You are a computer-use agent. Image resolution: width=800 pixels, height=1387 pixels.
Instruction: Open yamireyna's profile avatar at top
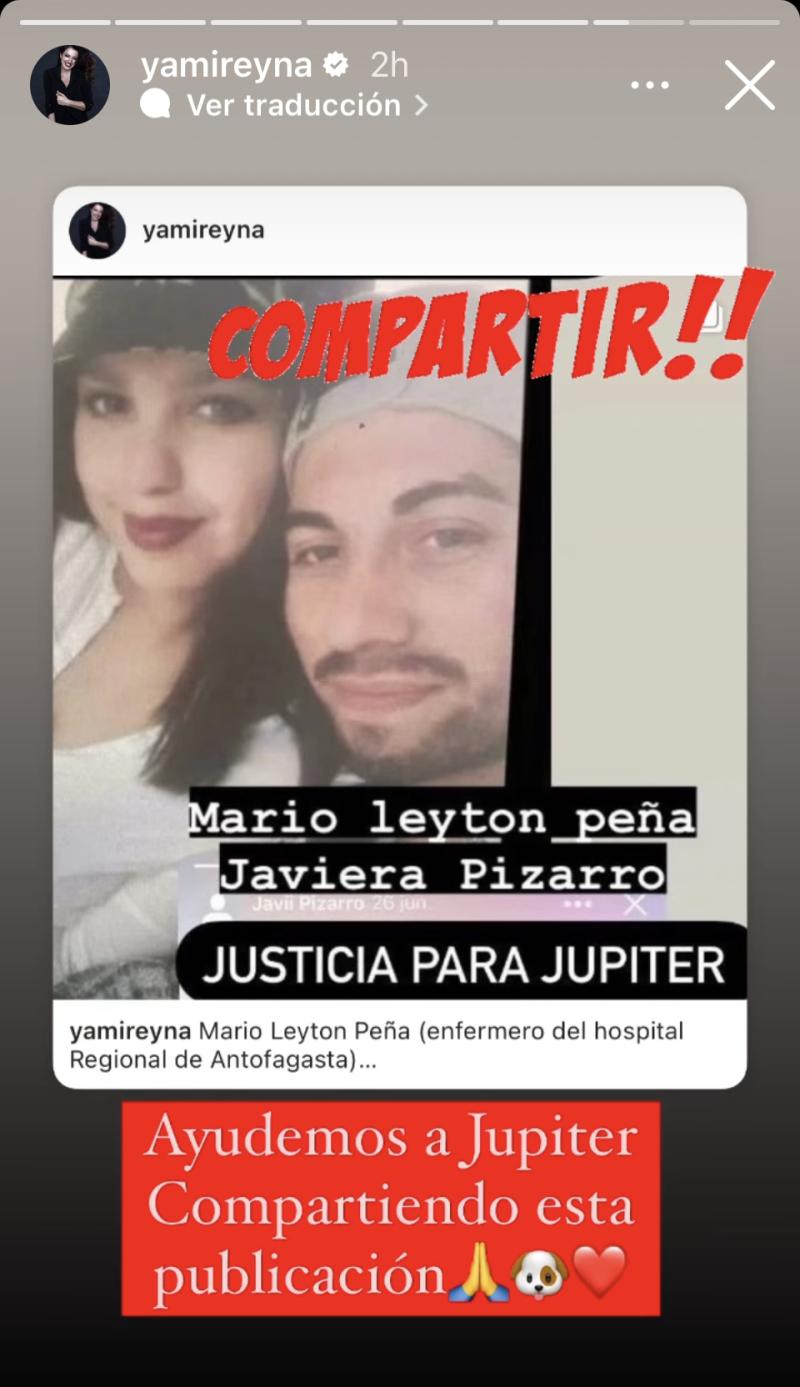pos(70,83)
